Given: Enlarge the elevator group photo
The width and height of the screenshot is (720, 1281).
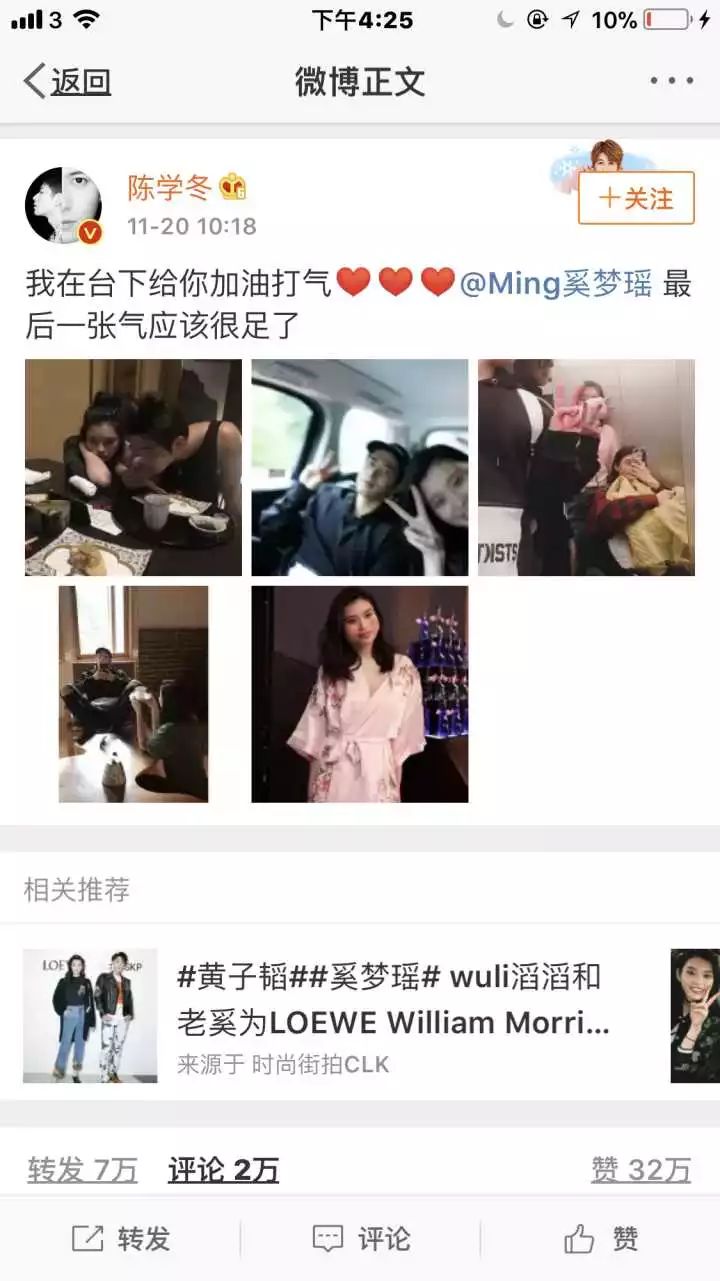Looking at the screenshot, I should pos(586,468).
